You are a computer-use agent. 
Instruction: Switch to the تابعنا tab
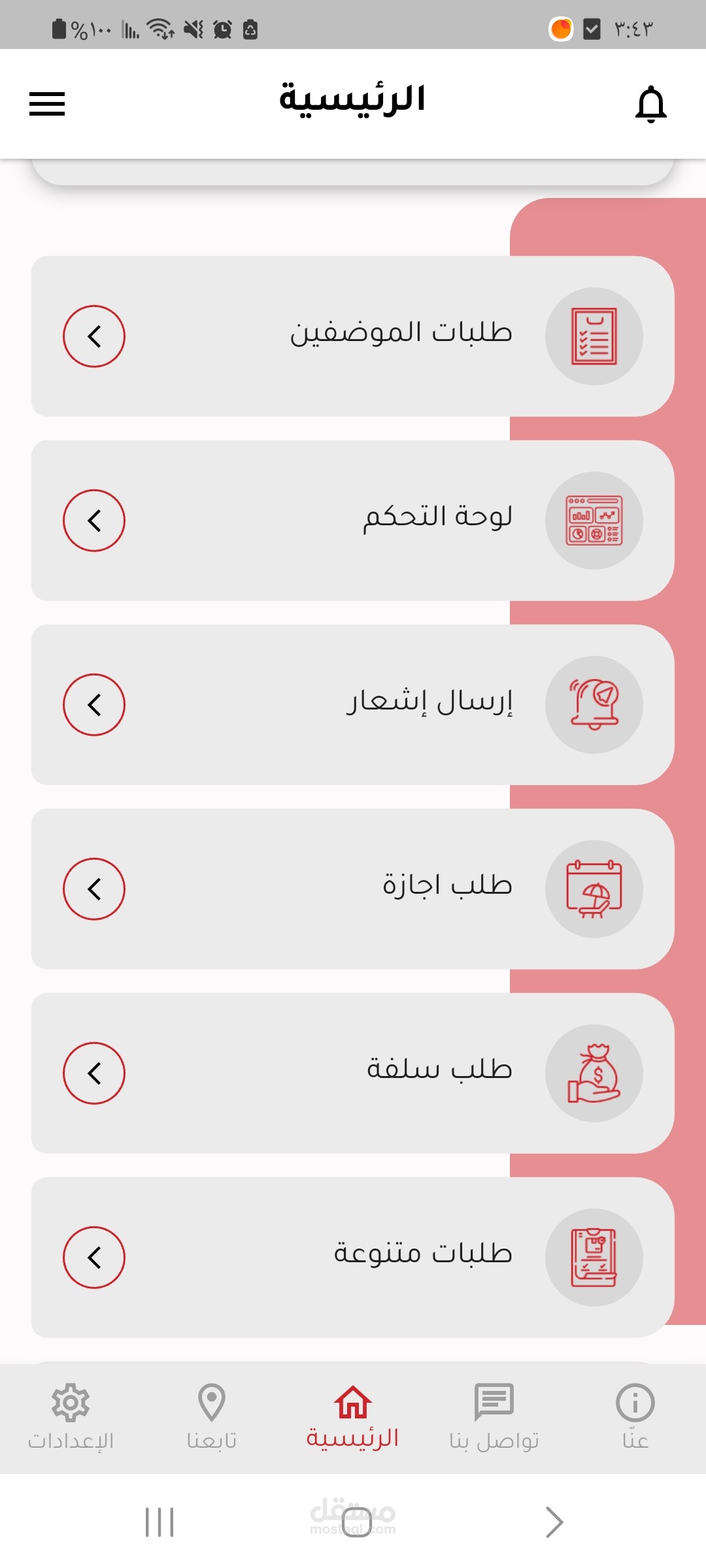[x=212, y=1416]
